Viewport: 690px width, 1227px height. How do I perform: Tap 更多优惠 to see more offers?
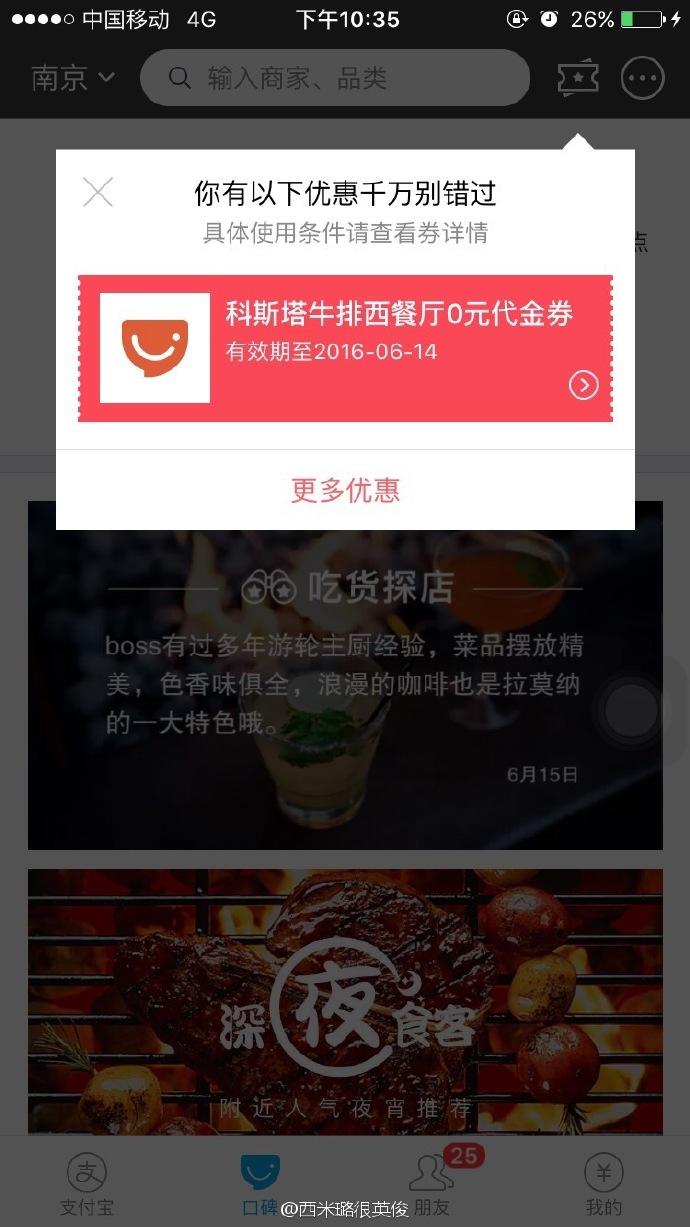[x=345, y=490]
